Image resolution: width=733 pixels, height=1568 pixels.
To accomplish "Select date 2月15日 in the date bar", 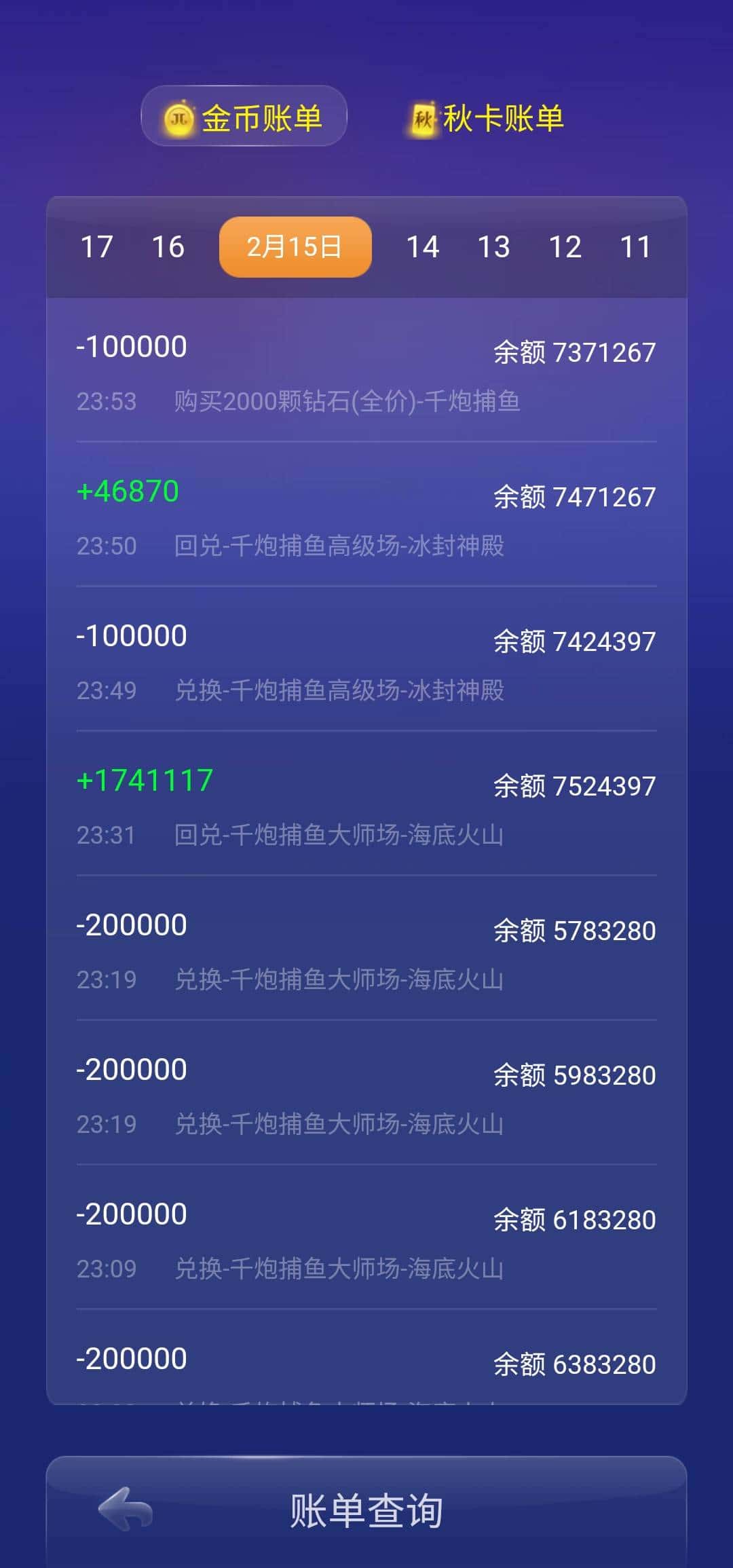I will point(295,246).
